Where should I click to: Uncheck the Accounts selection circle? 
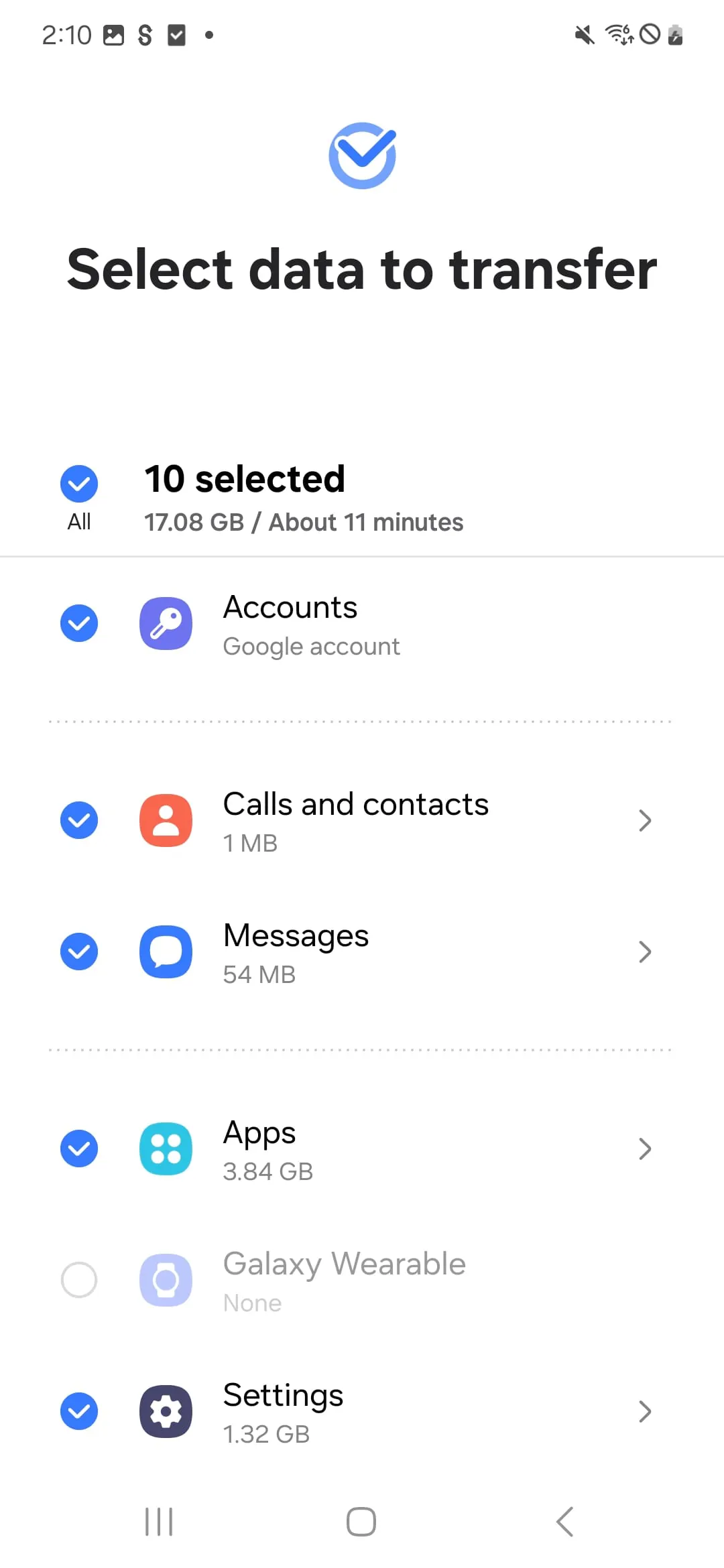78,623
